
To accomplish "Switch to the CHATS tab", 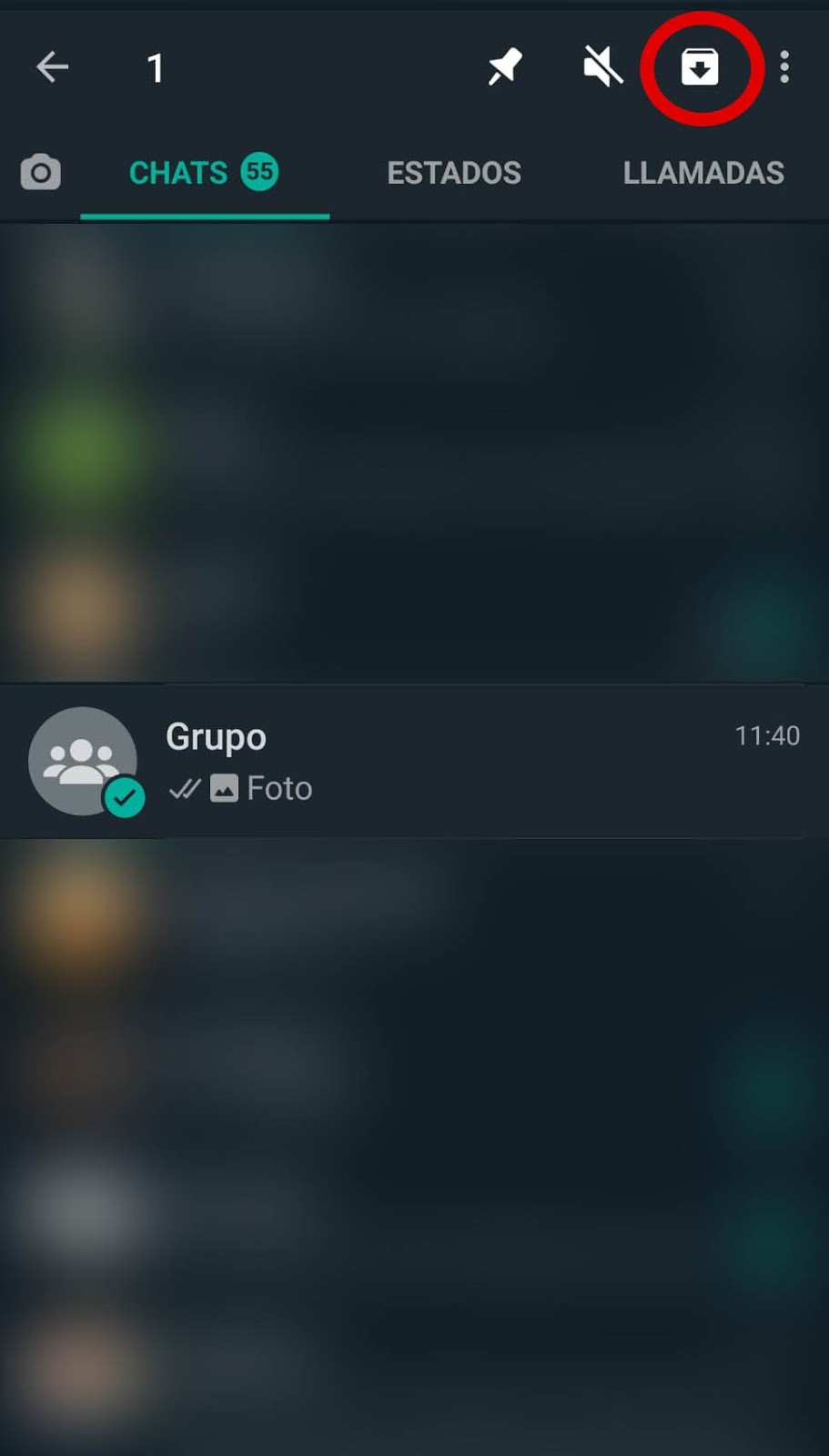I will [204, 172].
